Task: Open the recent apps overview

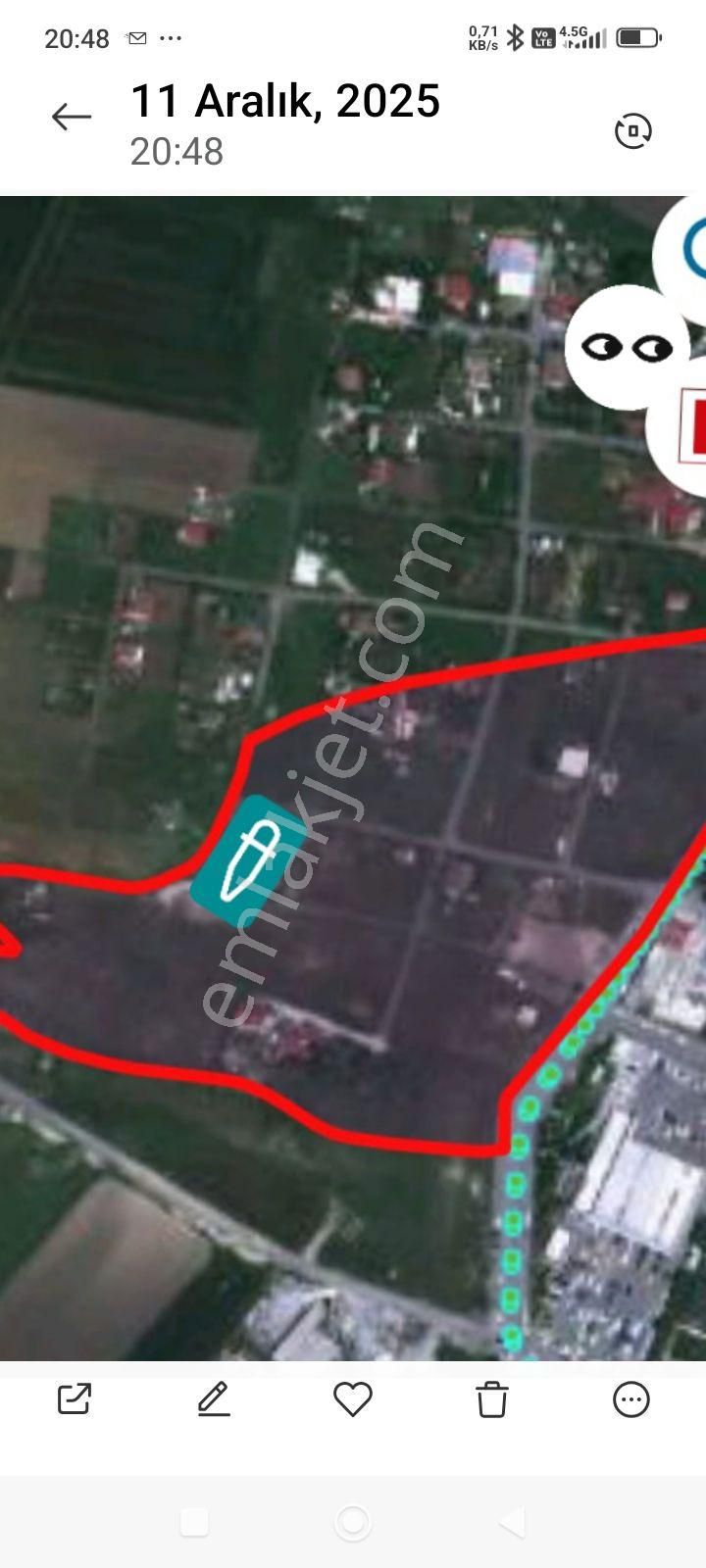Action: (x=194, y=1522)
